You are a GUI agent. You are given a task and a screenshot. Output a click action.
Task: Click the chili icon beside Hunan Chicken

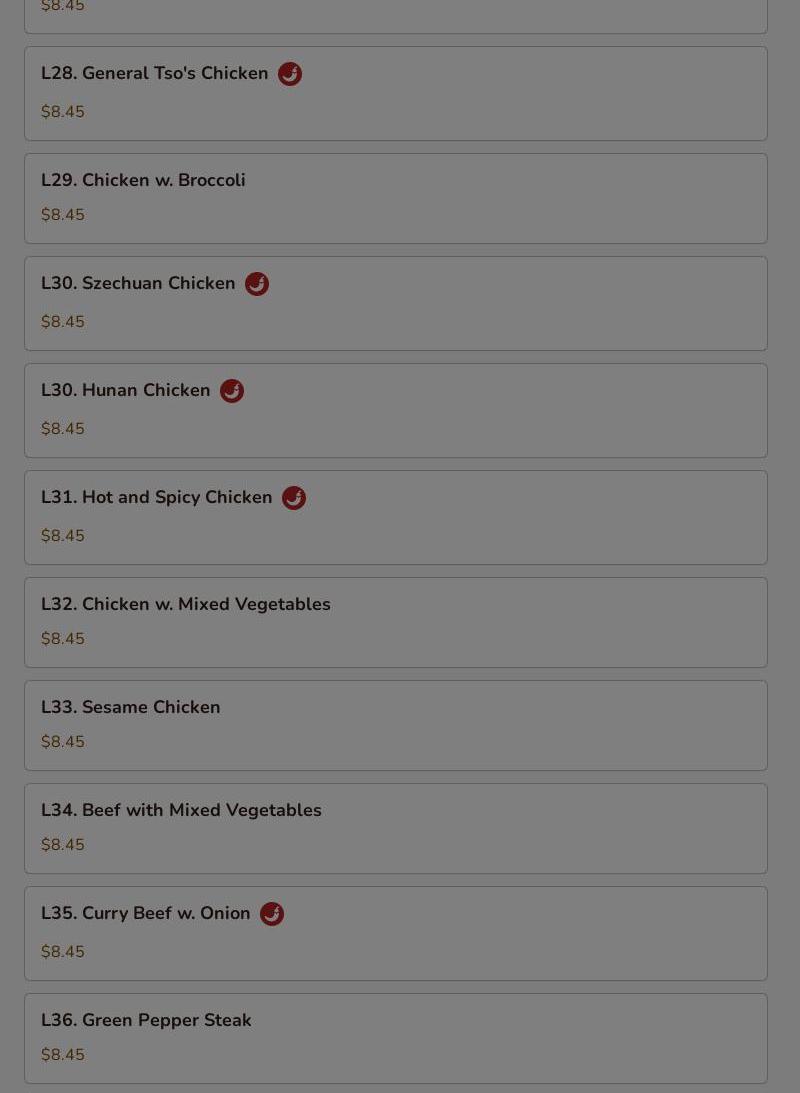(x=231, y=390)
